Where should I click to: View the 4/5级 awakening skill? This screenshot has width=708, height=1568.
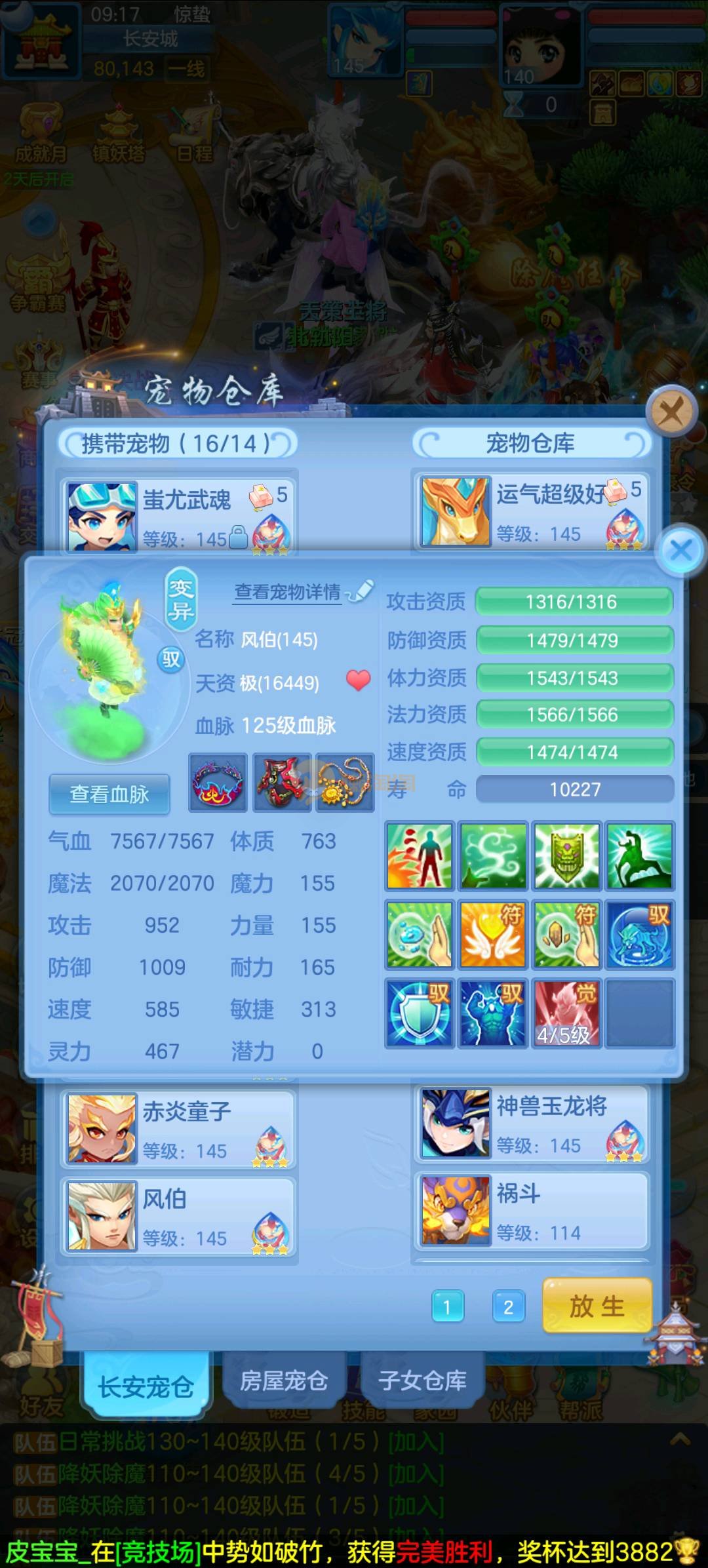click(x=566, y=1013)
